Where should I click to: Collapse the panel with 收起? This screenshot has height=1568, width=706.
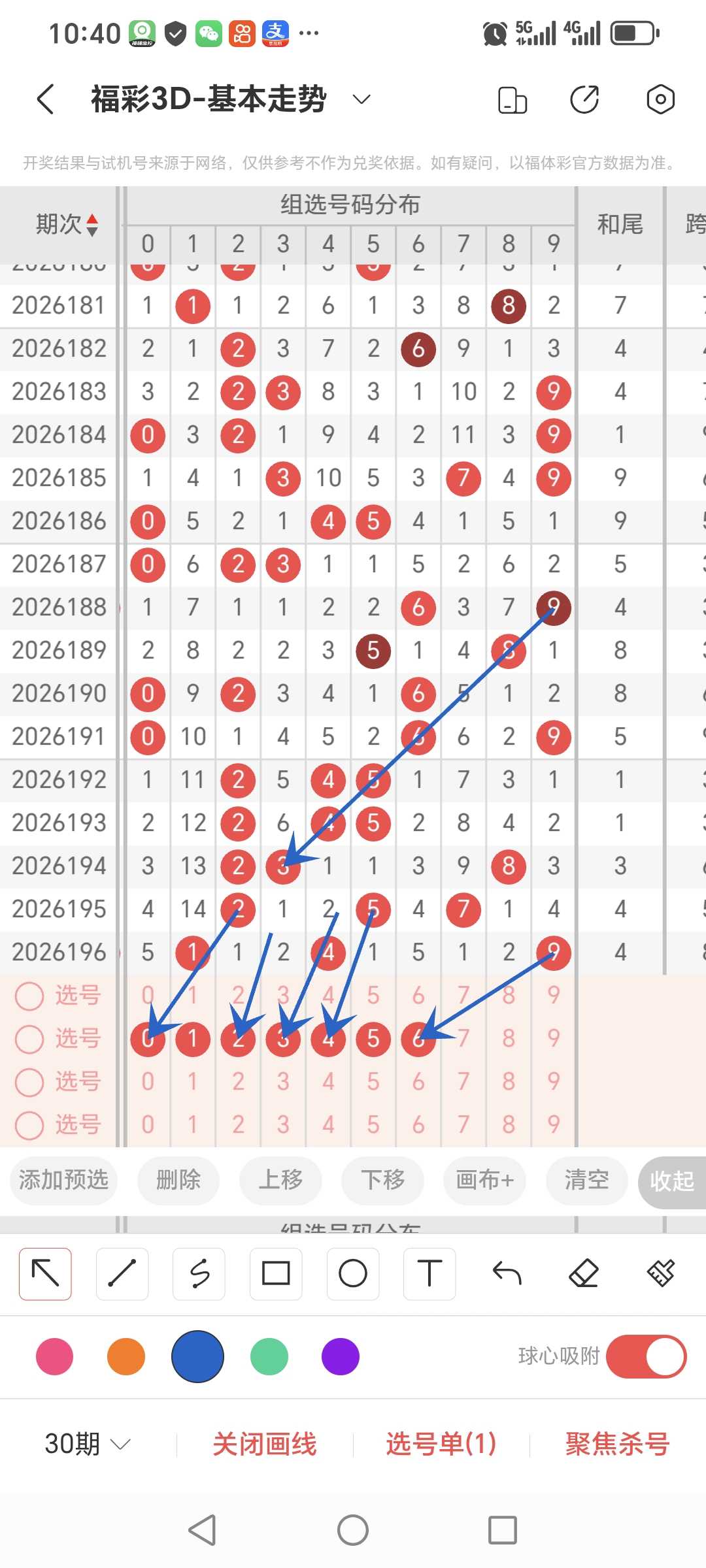(x=672, y=1181)
